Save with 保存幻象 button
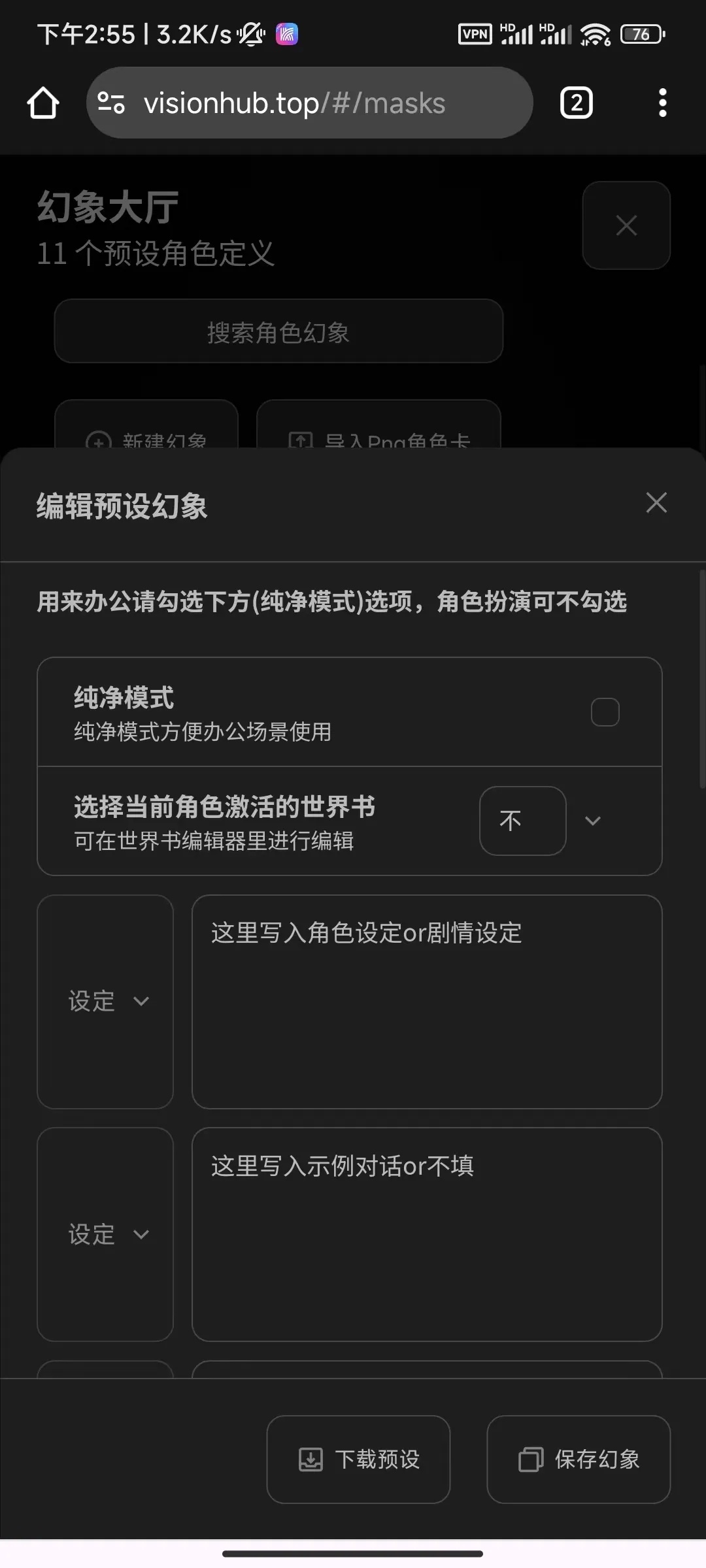 tap(579, 1459)
